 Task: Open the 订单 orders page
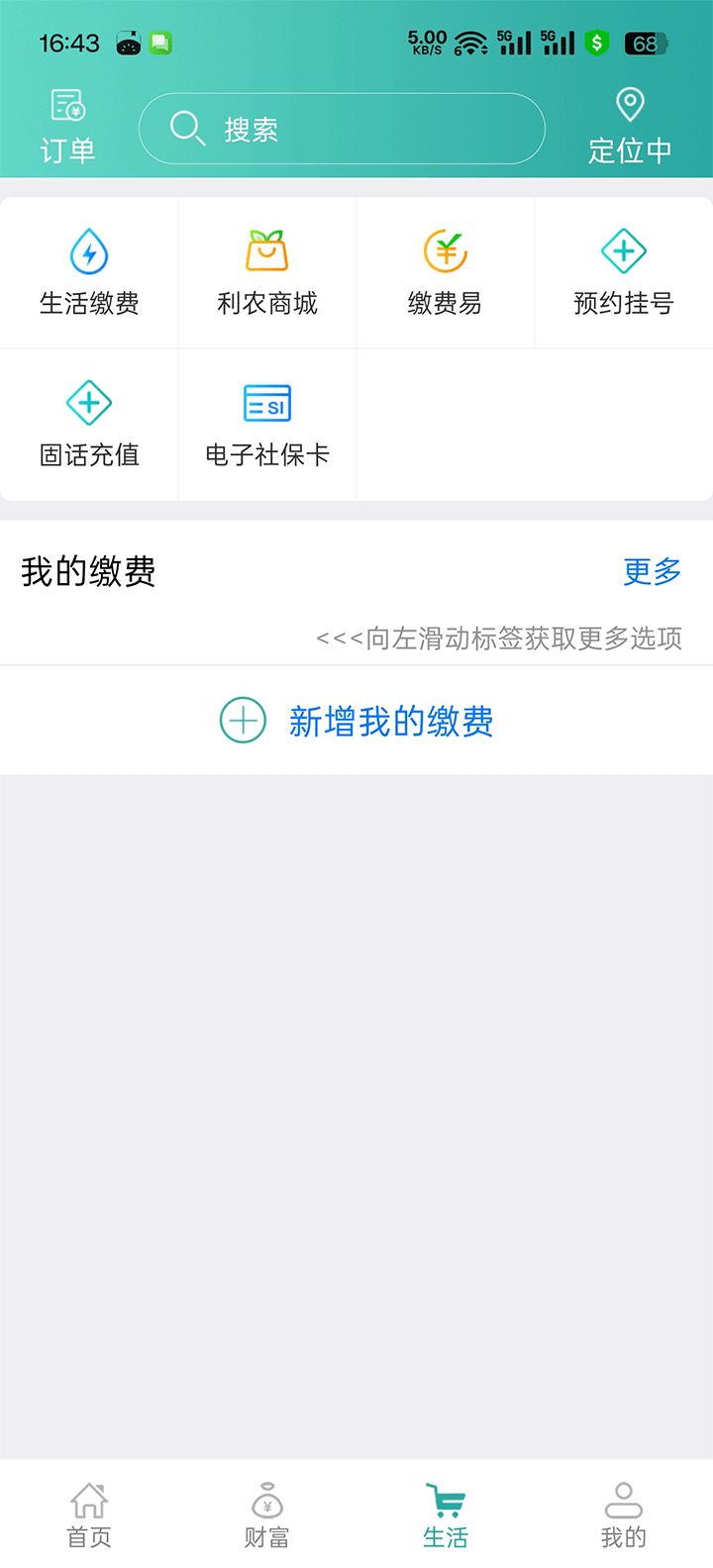pos(65,124)
